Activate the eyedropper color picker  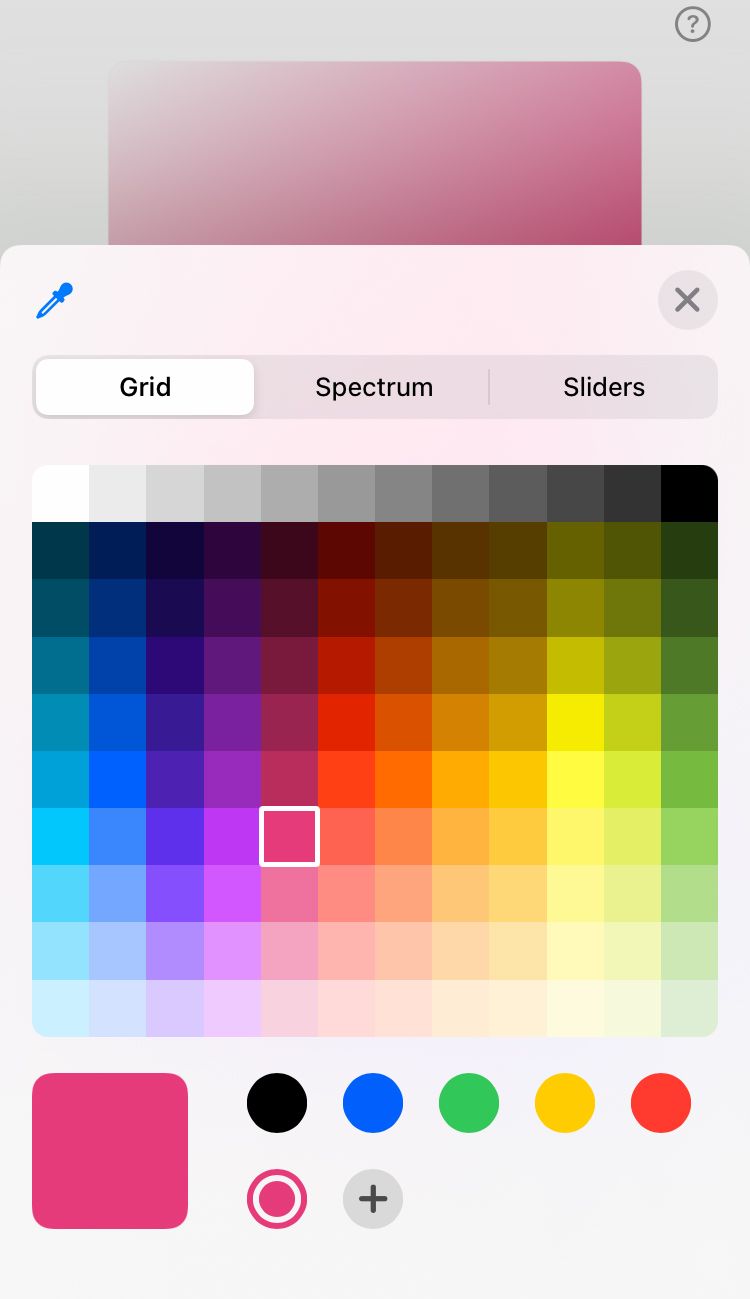click(x=55, y=300)
